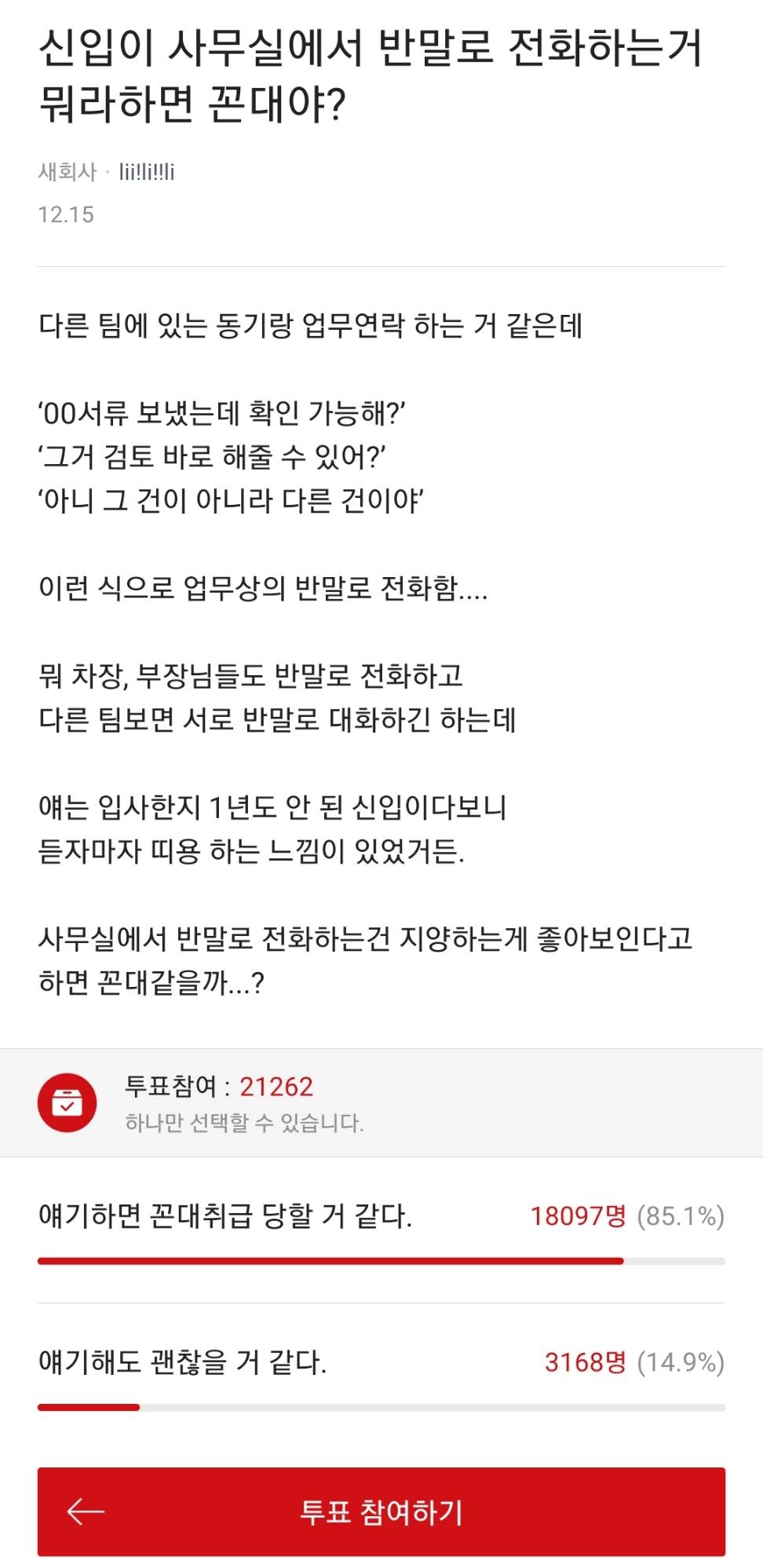
Task: Choose the 얘기해도 괜찮을 거 같다 option
Action: click(x=183, y=1362)
